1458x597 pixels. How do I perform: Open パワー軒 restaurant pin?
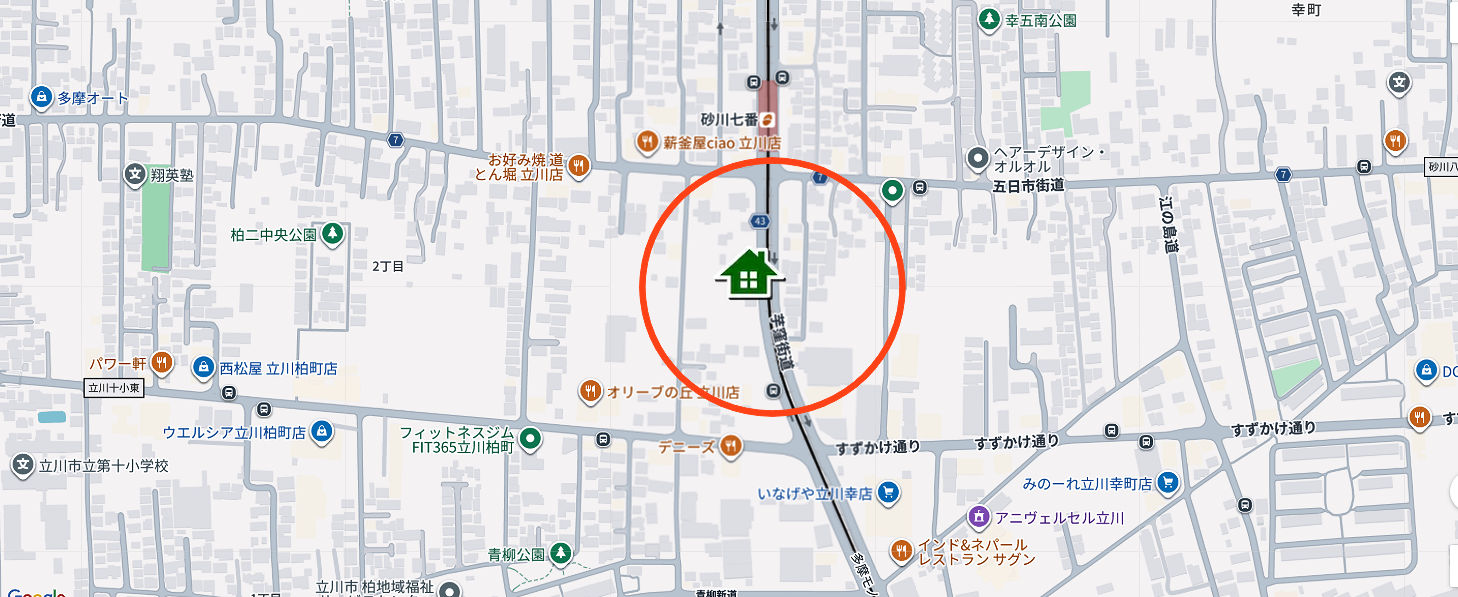[x=163, y=362]
